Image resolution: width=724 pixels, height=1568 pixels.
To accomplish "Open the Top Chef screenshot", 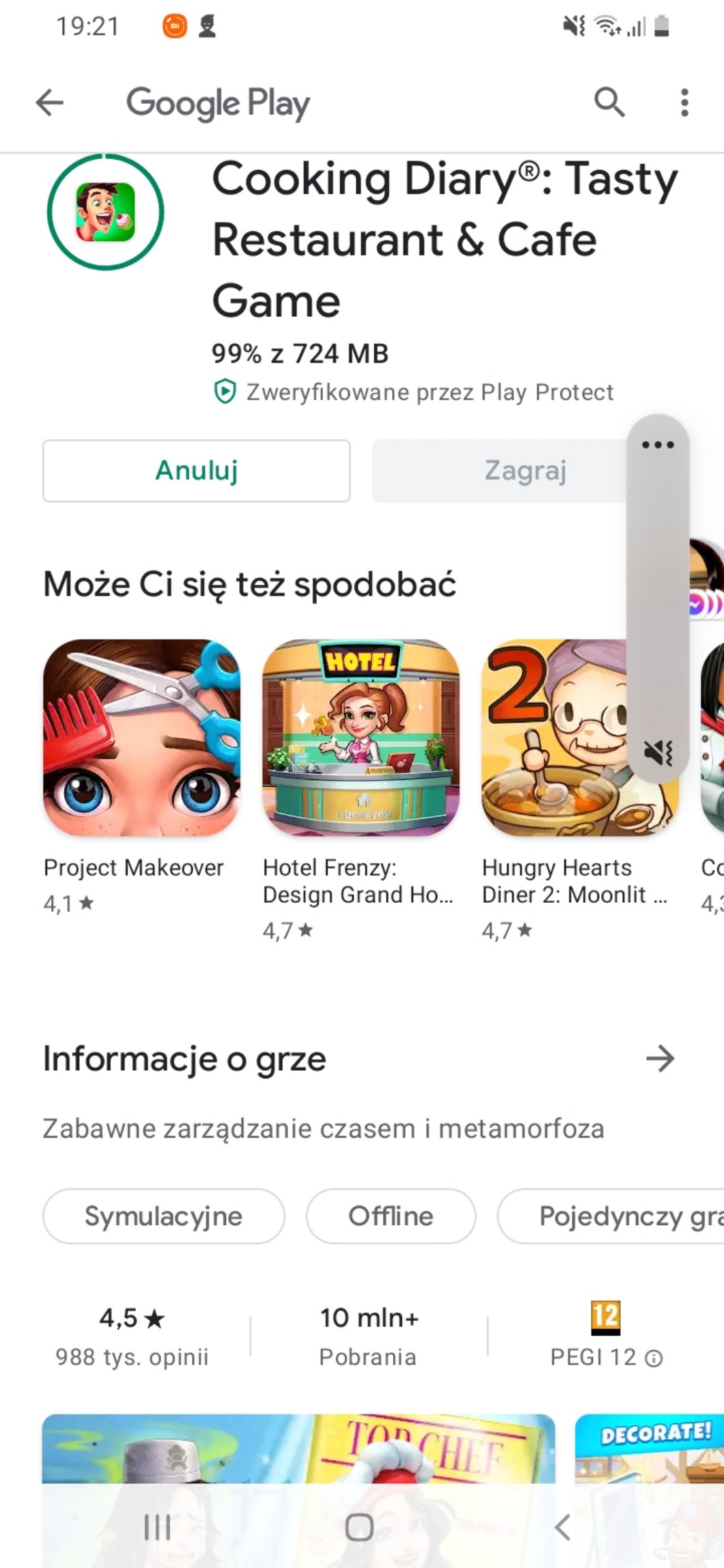I will point(298,1448).
